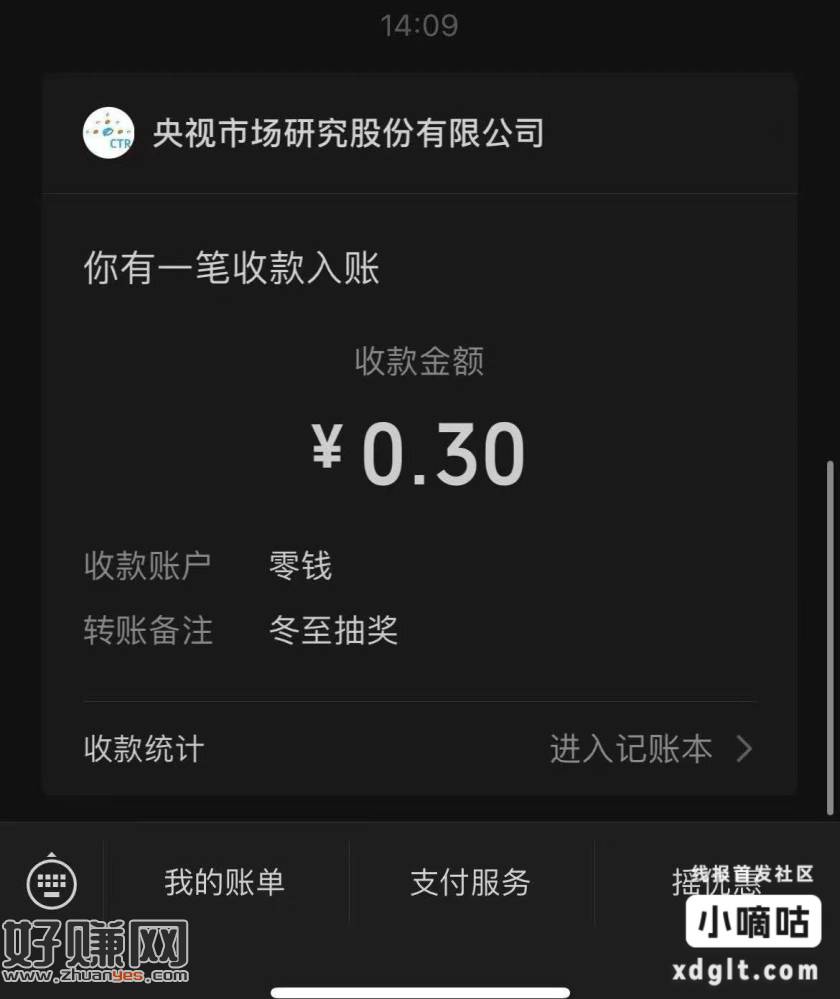Switch to keyboard input mode
Viewport: 840px width, 999px height.
(51, 882)
